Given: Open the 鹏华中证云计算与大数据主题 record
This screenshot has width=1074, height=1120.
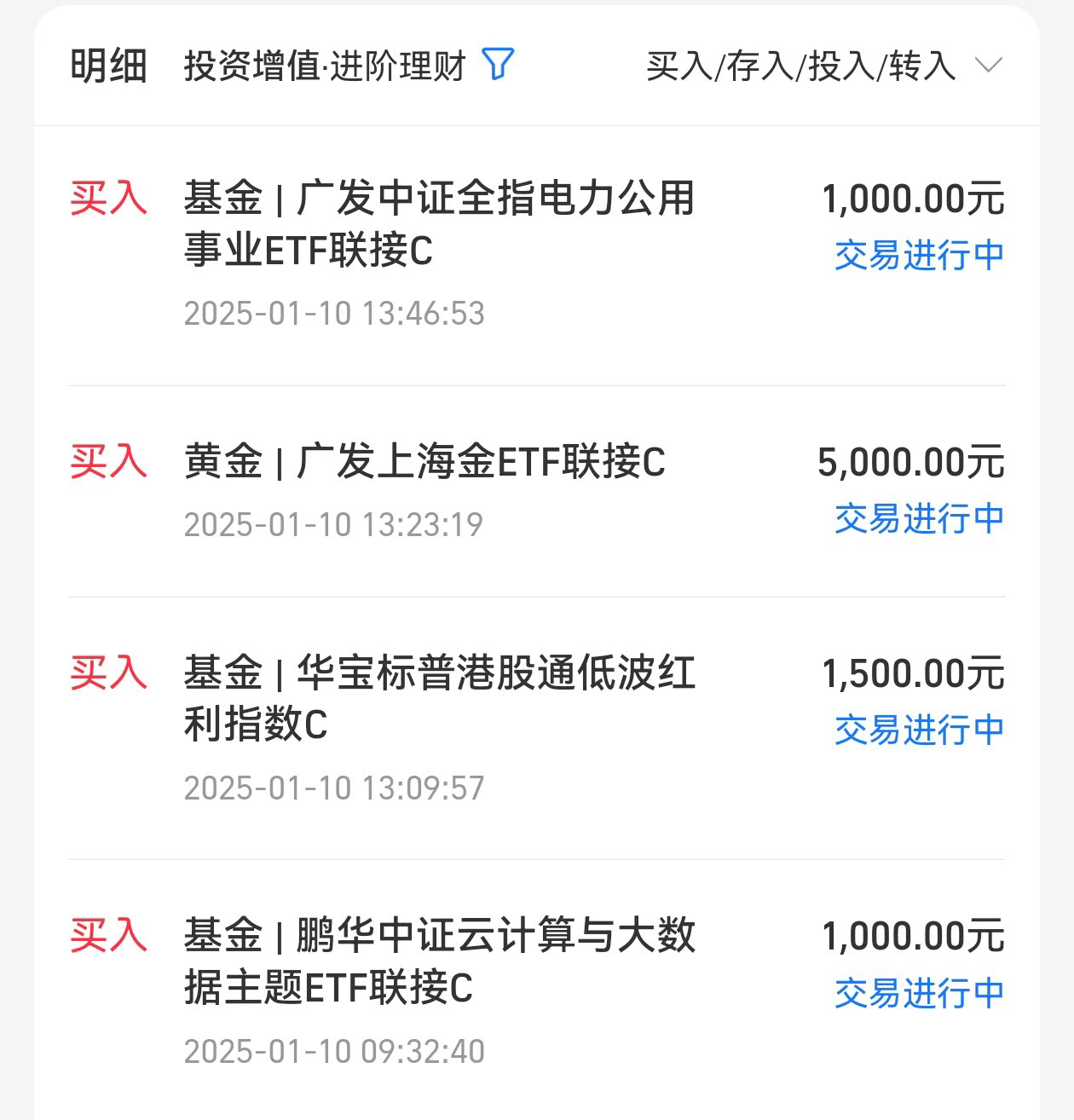Looking at the screenshot, I should pyautogui.click(x=440, y=963).
